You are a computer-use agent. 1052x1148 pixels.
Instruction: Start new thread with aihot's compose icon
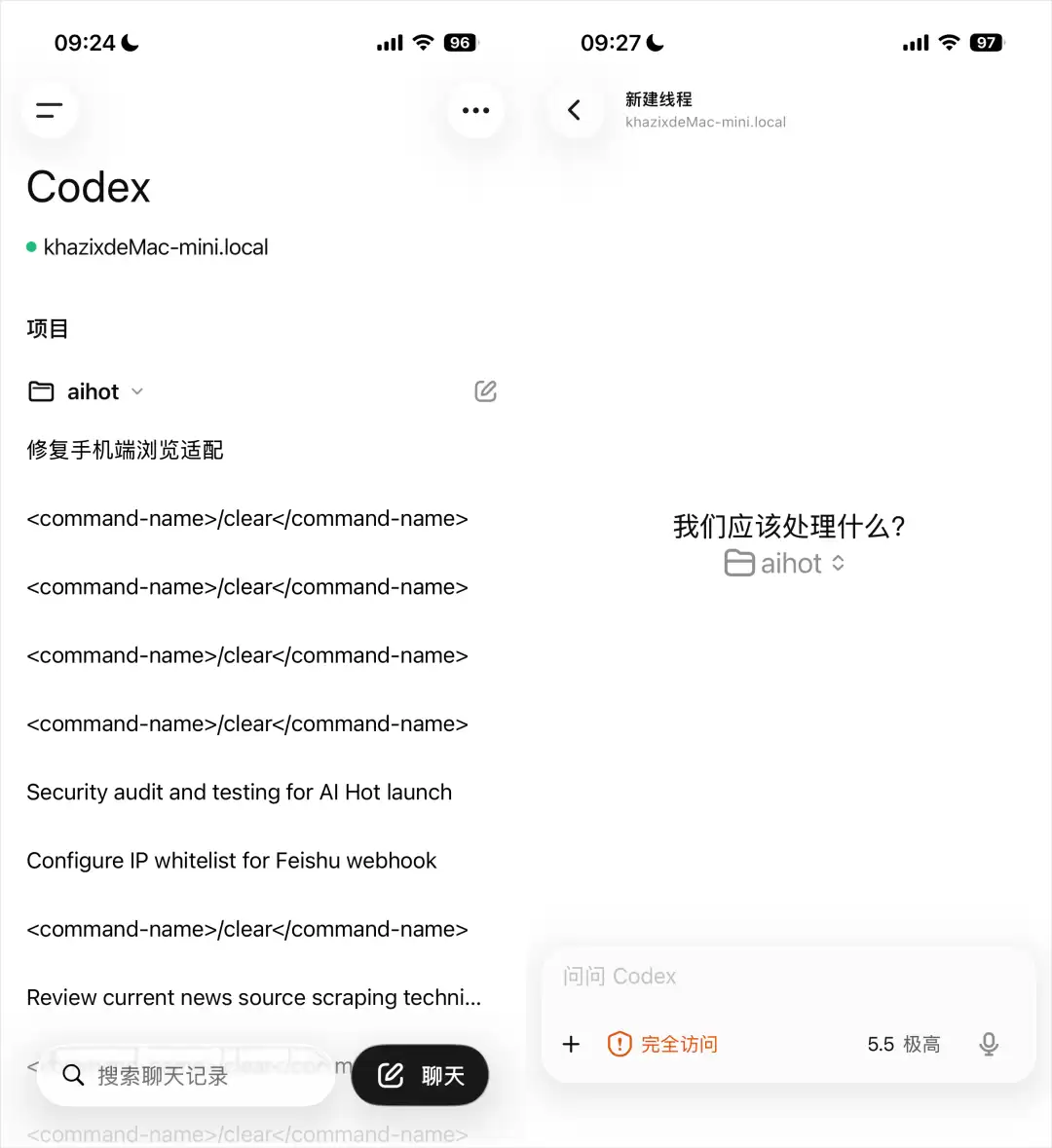coord(485,391)
